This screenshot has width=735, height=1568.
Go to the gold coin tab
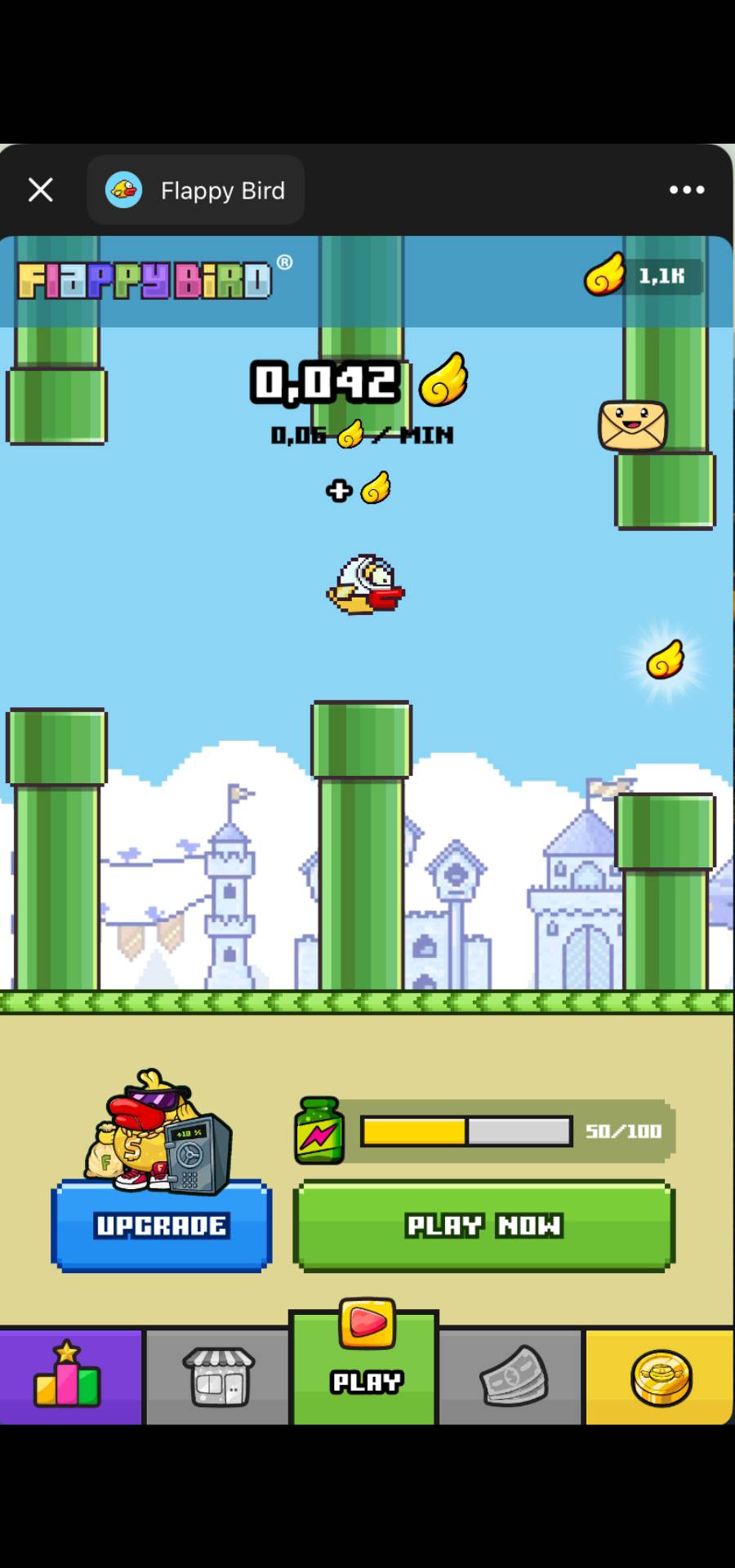click(x=660, y=1377)
